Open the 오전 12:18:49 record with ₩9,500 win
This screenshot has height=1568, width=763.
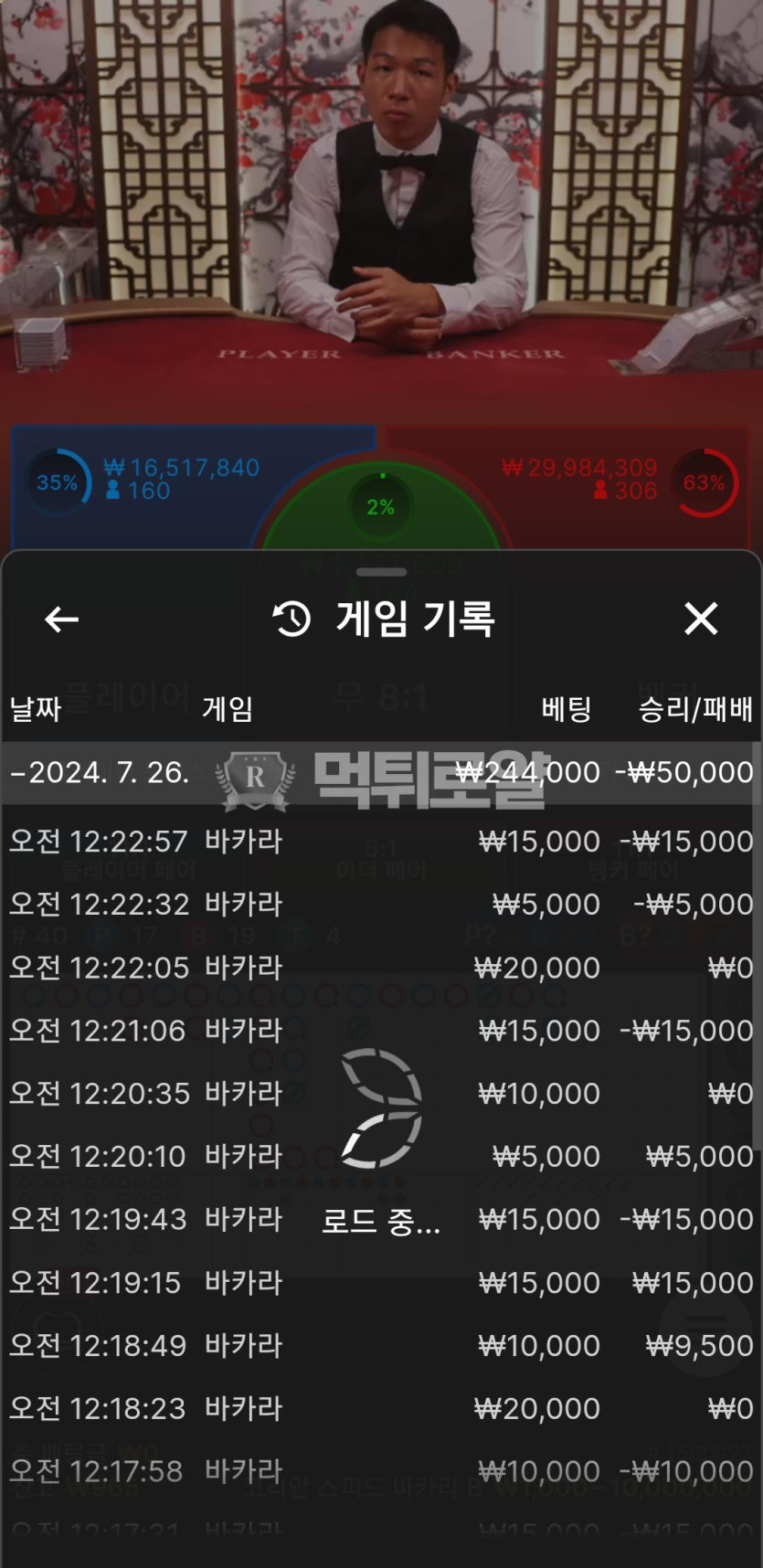click(x=380, y=1345)
